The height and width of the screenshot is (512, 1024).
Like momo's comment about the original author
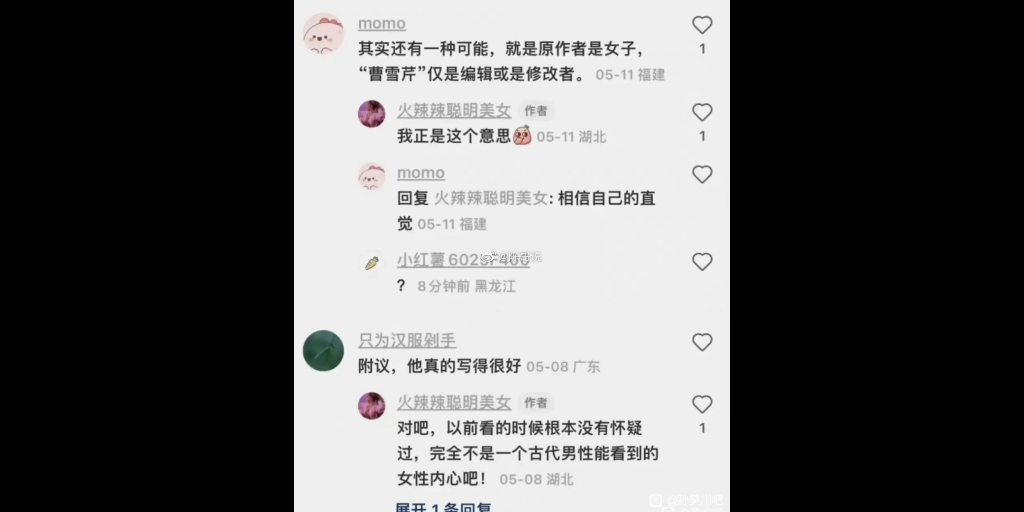click(702, 26)
